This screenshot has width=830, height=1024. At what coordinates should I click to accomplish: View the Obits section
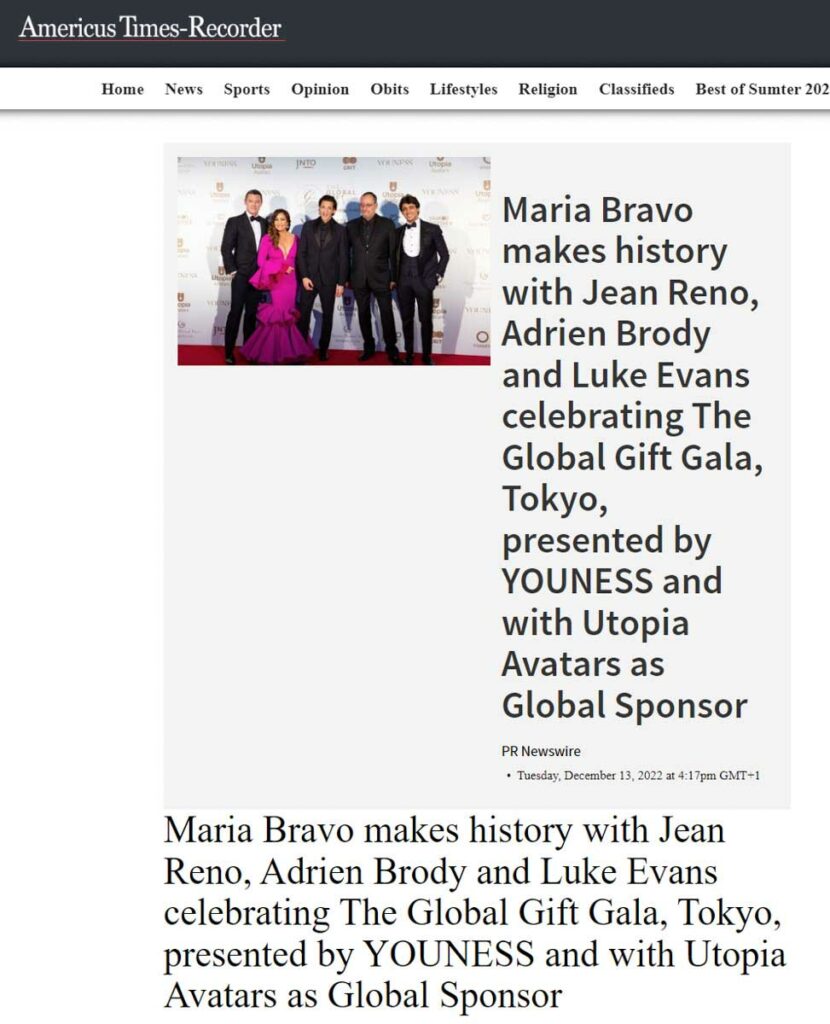point(389,89)
